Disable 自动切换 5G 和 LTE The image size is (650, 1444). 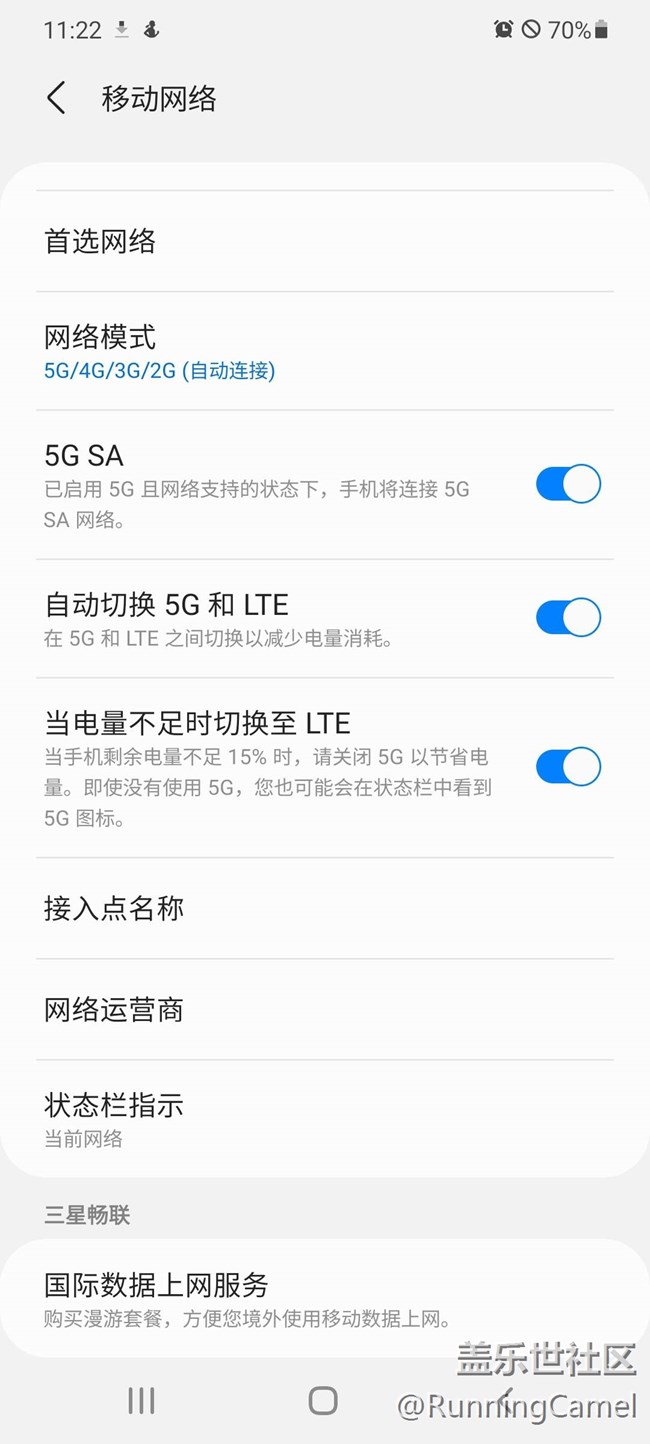tap(568, 618)
